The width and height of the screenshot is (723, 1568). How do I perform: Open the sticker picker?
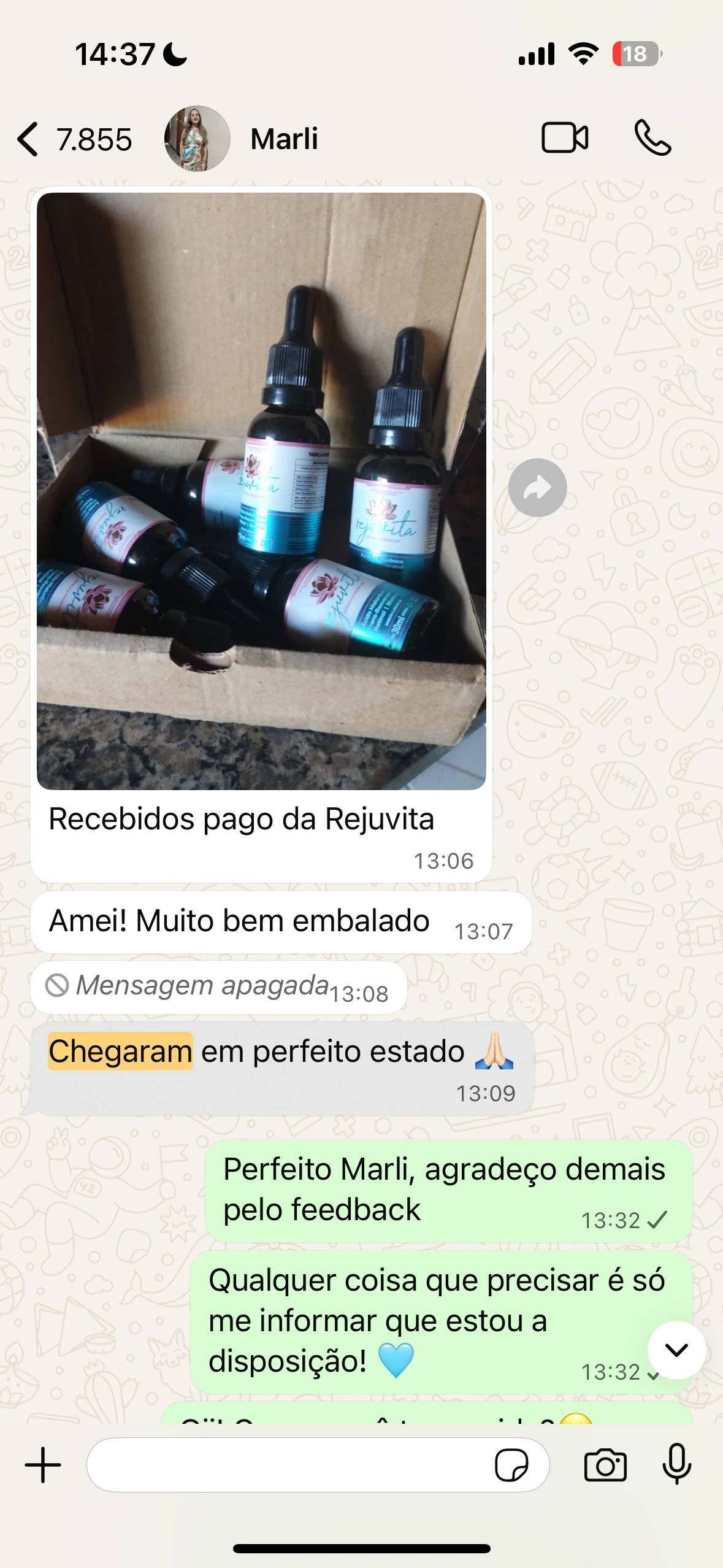511,1465
